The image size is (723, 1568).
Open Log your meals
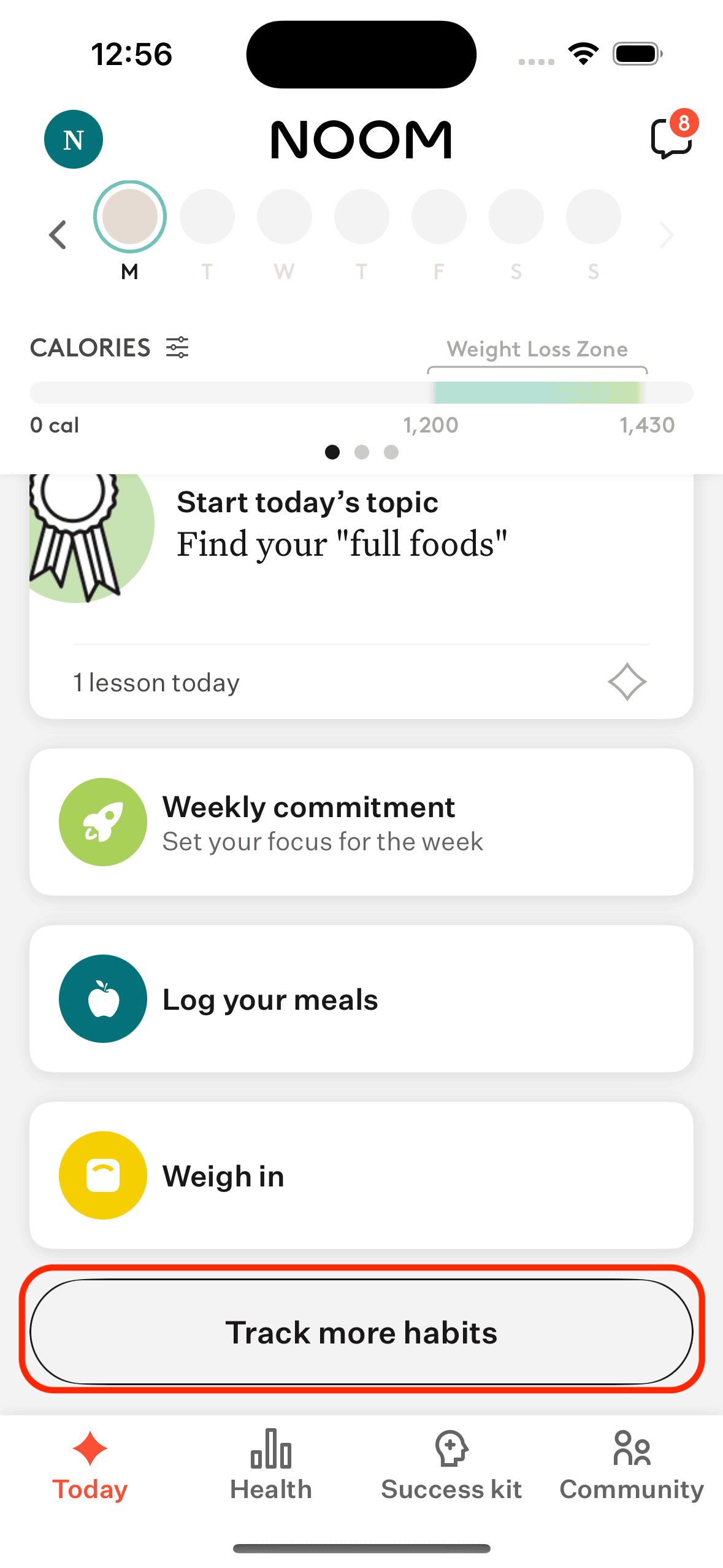pyautogui.click(x=361, y=999)
